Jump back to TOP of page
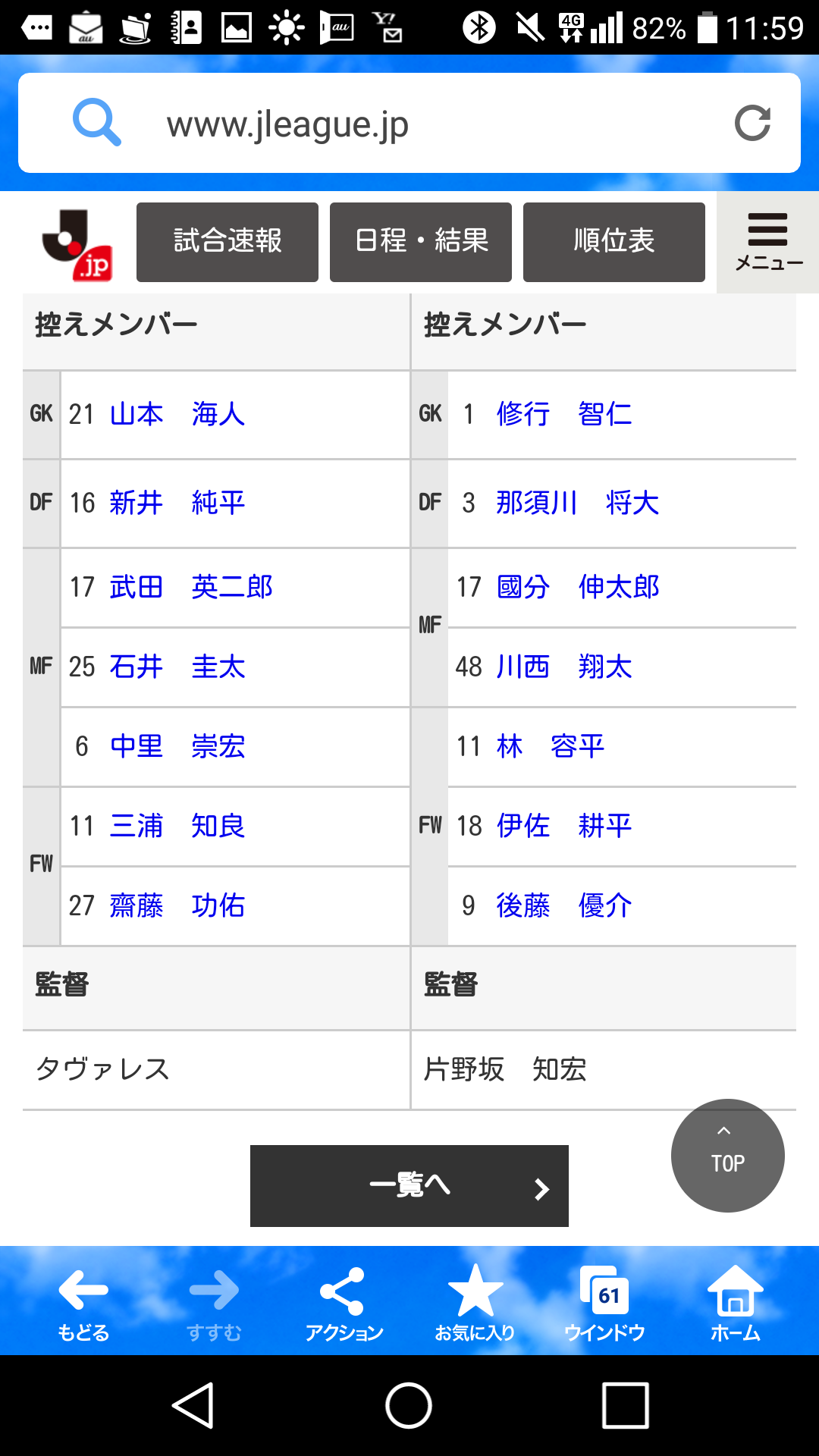 pos(727,1155)
